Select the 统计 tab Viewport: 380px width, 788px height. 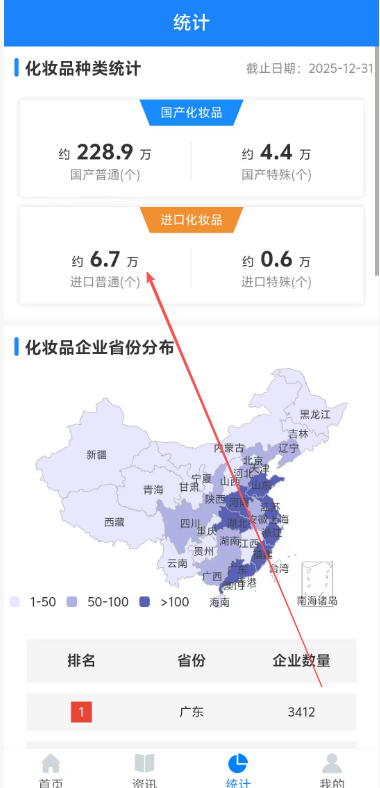[x=238, y=770]
